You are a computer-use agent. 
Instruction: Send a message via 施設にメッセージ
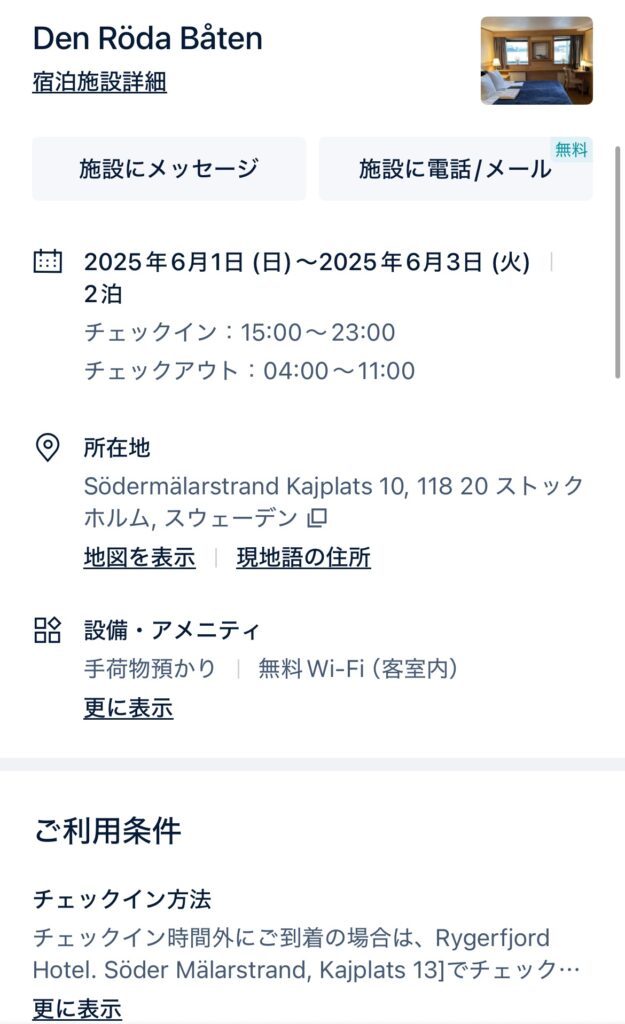coord(168,168)
